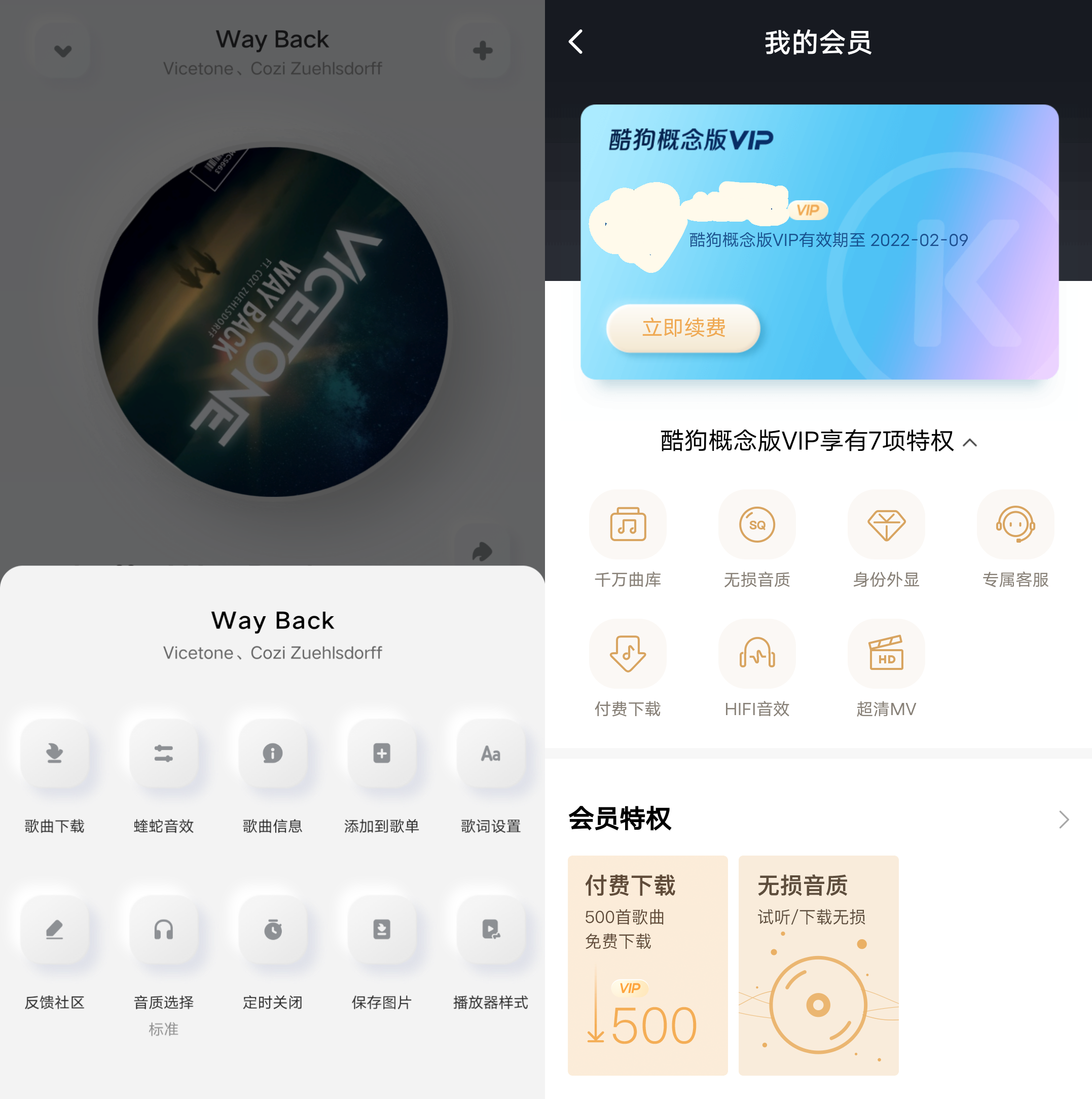
Task: Go back from 我的会员 page
Action: pos(576,42)
